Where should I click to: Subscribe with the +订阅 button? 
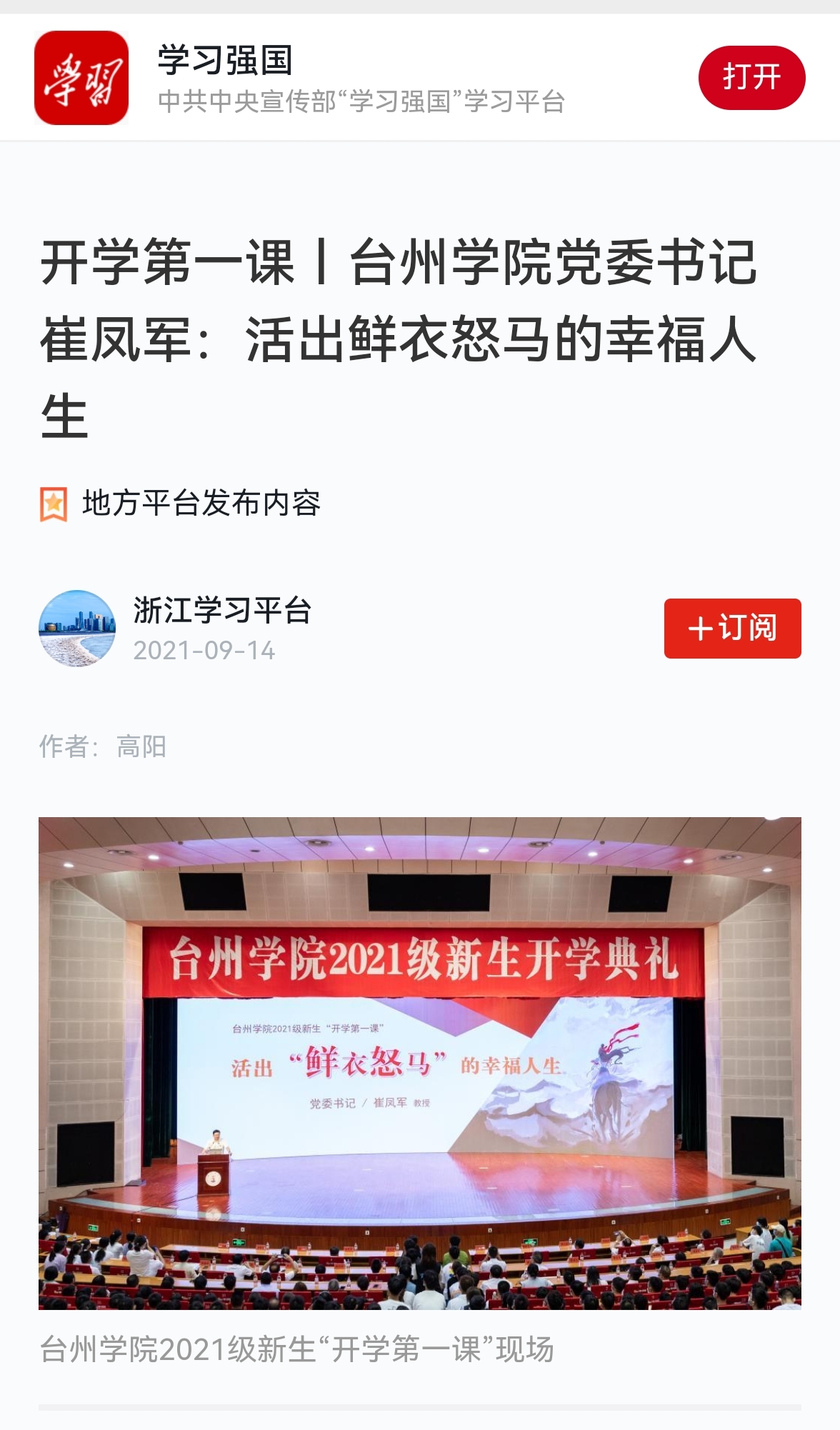tap(732, 628)
